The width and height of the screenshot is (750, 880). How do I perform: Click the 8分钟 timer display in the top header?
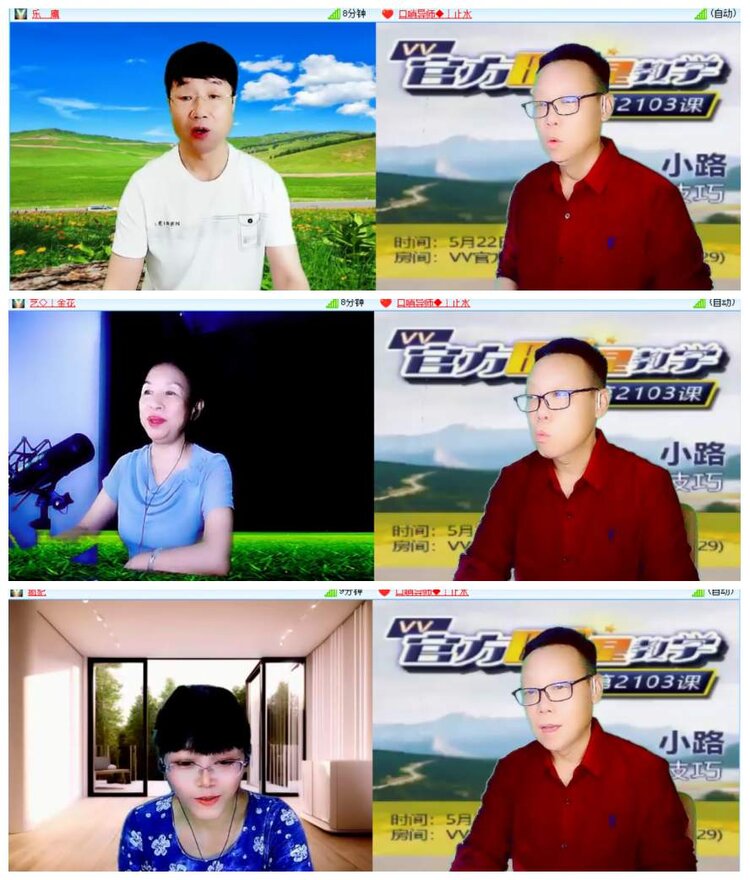352,11
